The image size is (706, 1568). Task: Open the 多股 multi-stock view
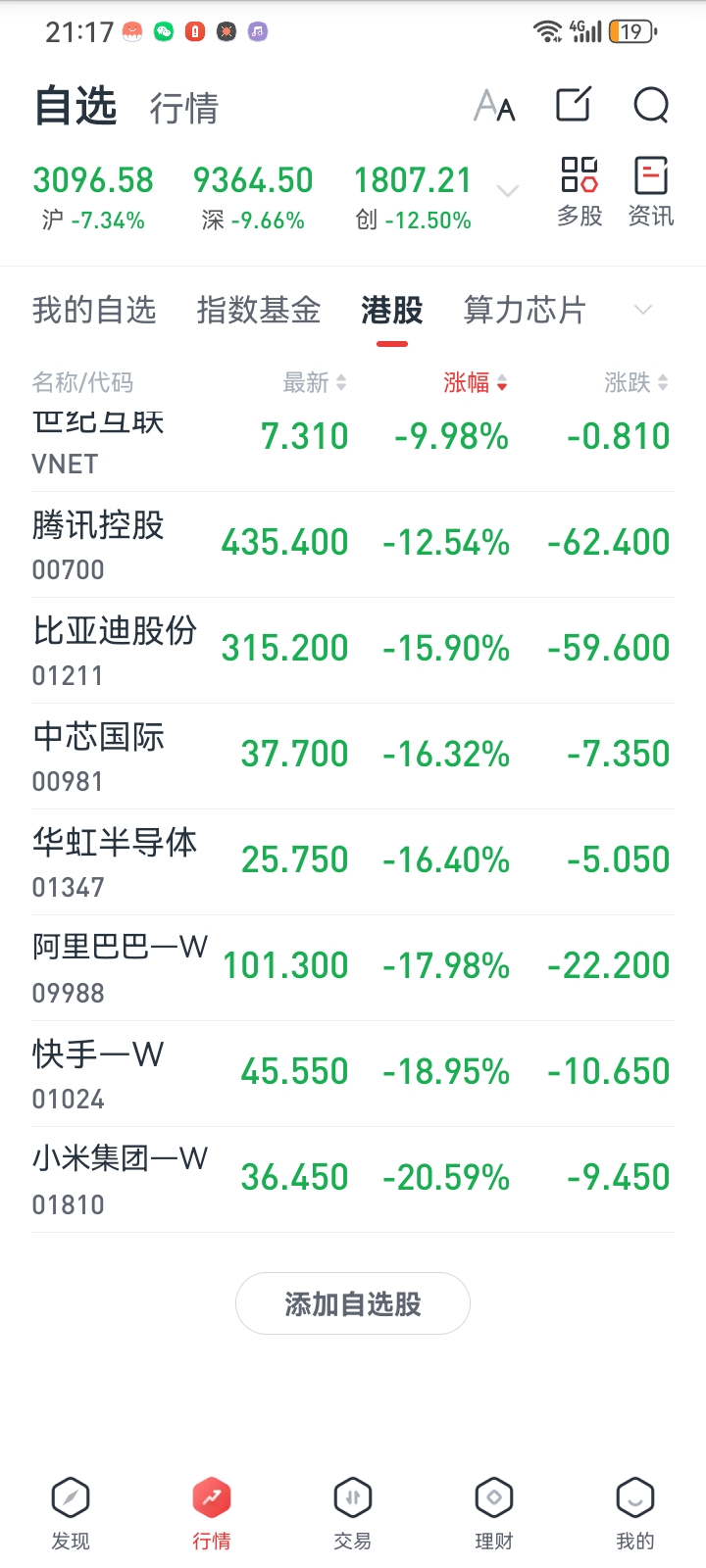pyautogui.click(x=580, y=192)
